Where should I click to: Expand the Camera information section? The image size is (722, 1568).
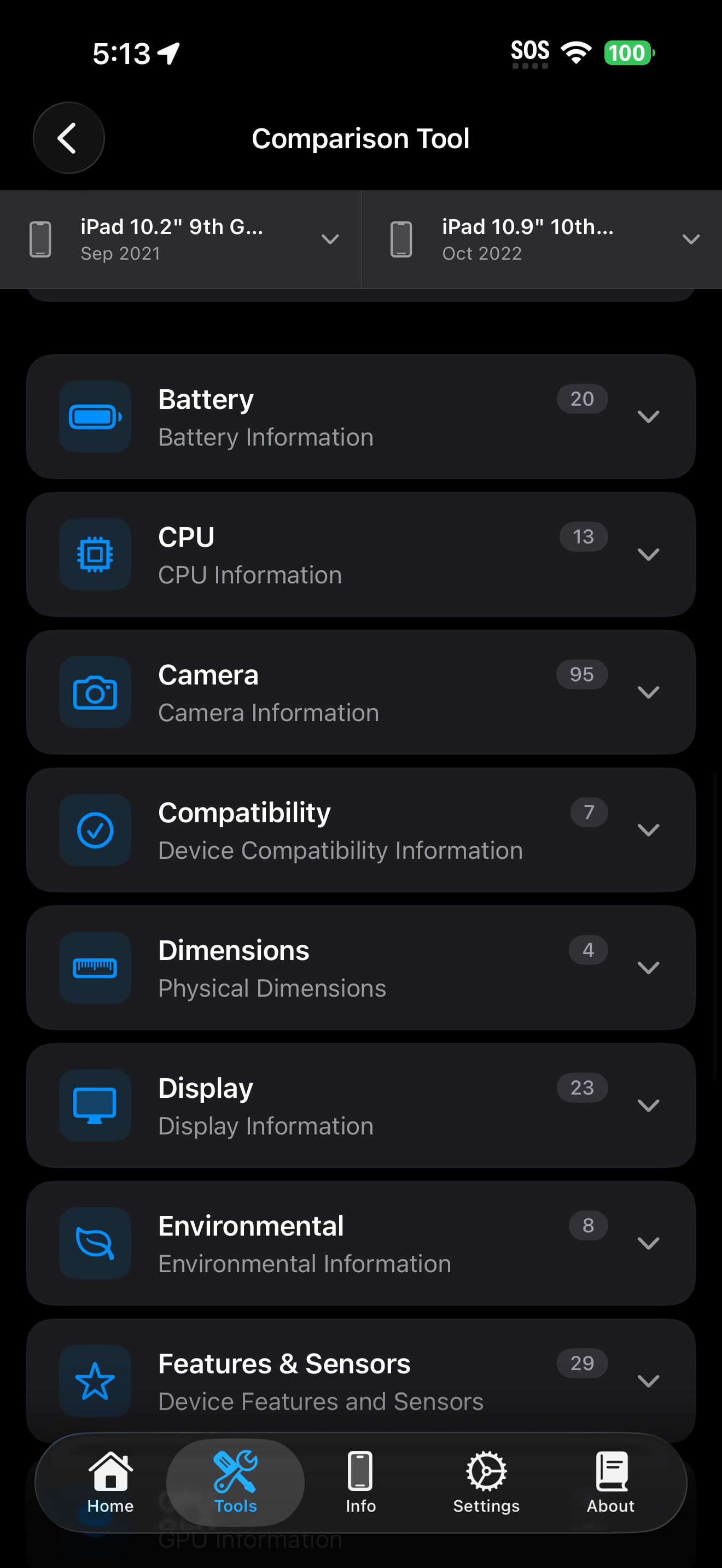tap(649, 692)
